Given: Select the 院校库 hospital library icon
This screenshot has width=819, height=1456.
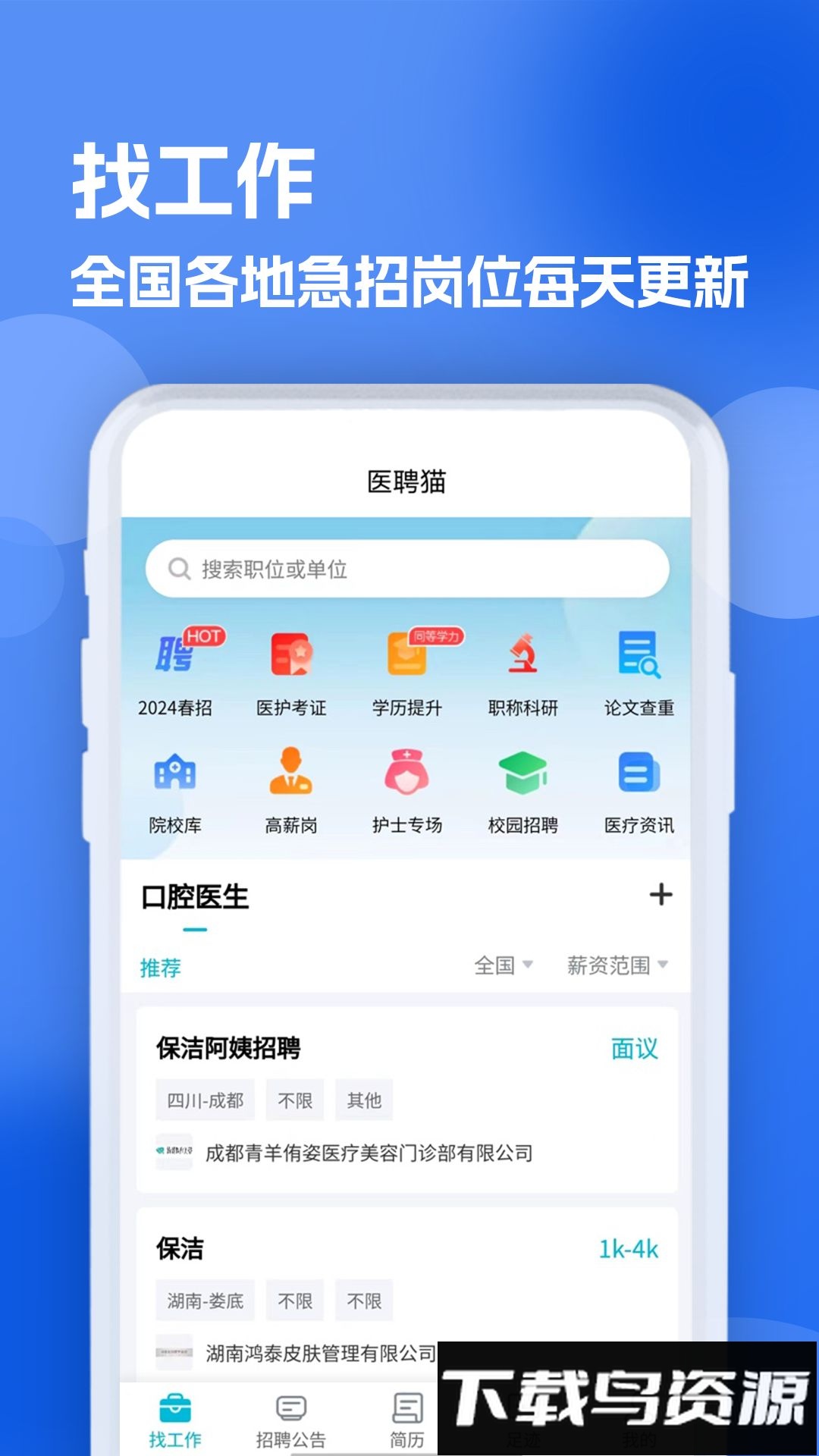Looking at the screenshot, I should tap(174, 773).
